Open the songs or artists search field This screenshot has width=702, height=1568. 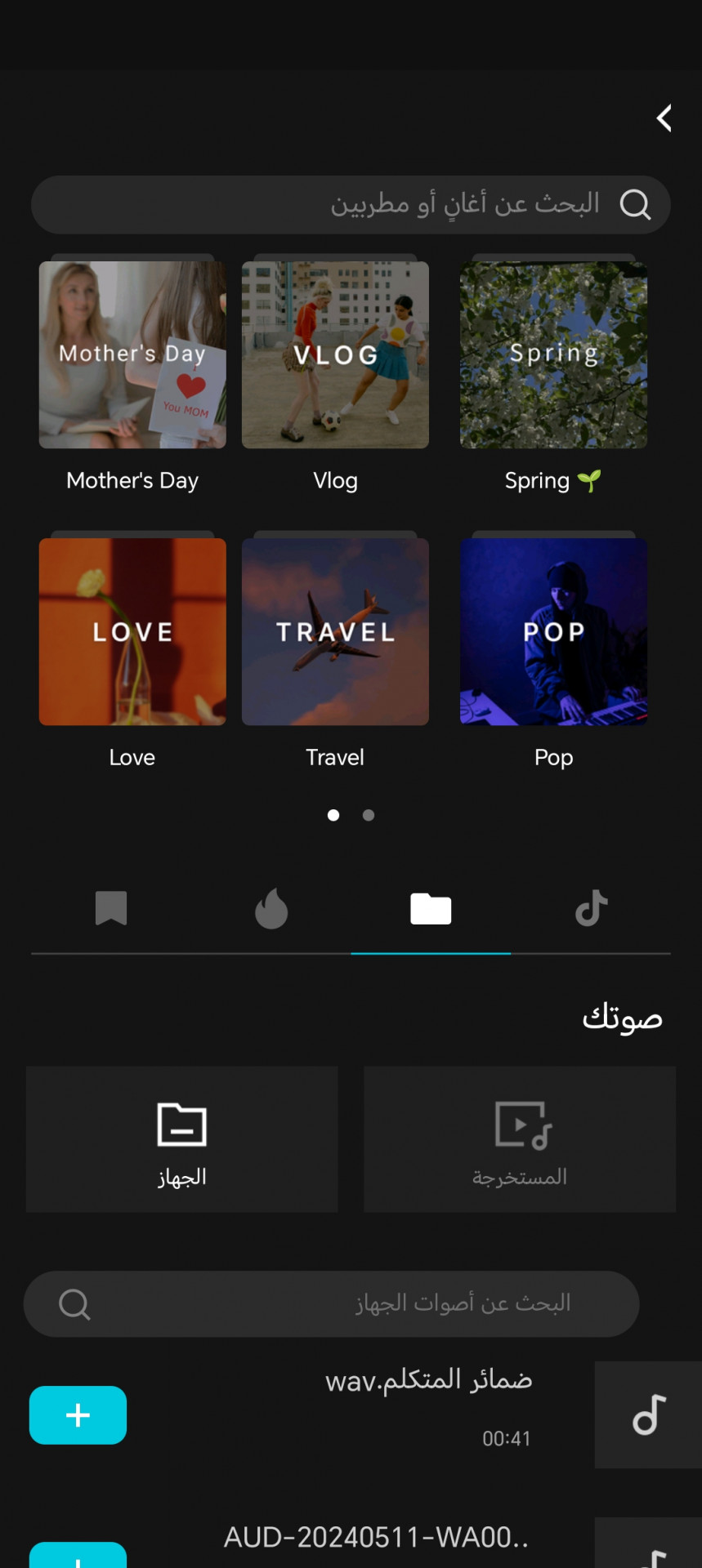351,204
